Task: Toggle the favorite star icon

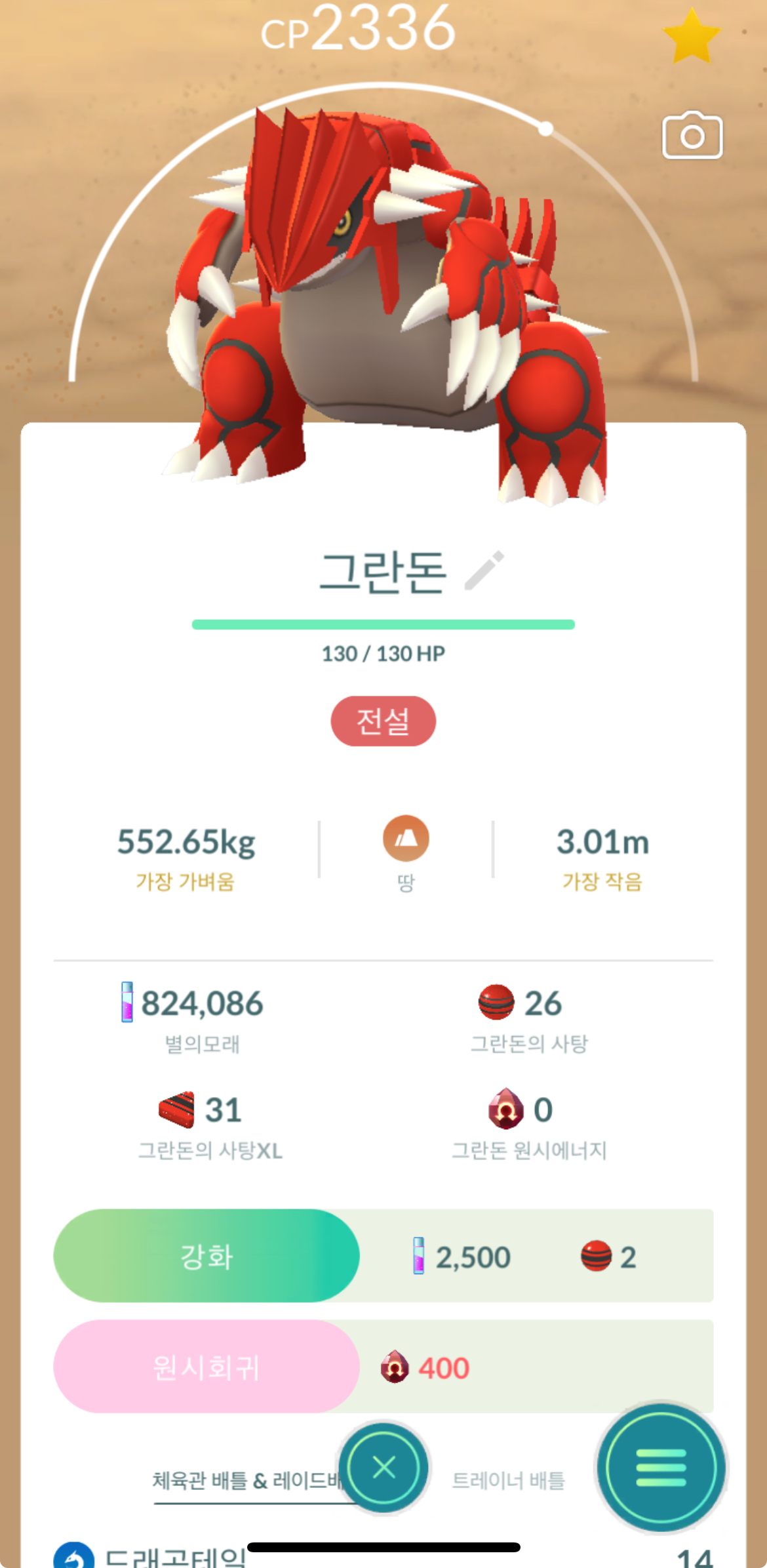Action: click(x=692, y=36)
